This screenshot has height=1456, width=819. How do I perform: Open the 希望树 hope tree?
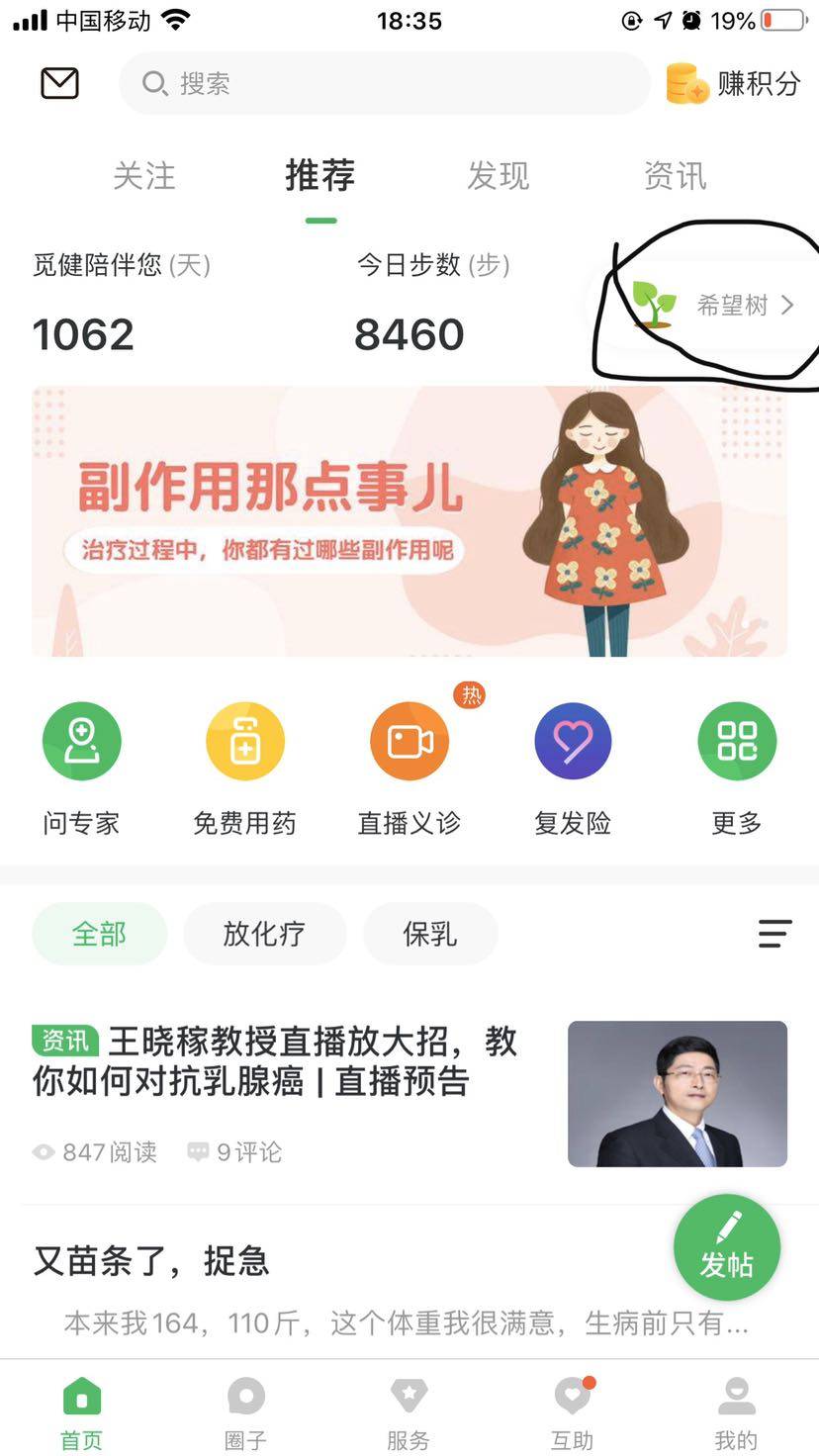712,305
